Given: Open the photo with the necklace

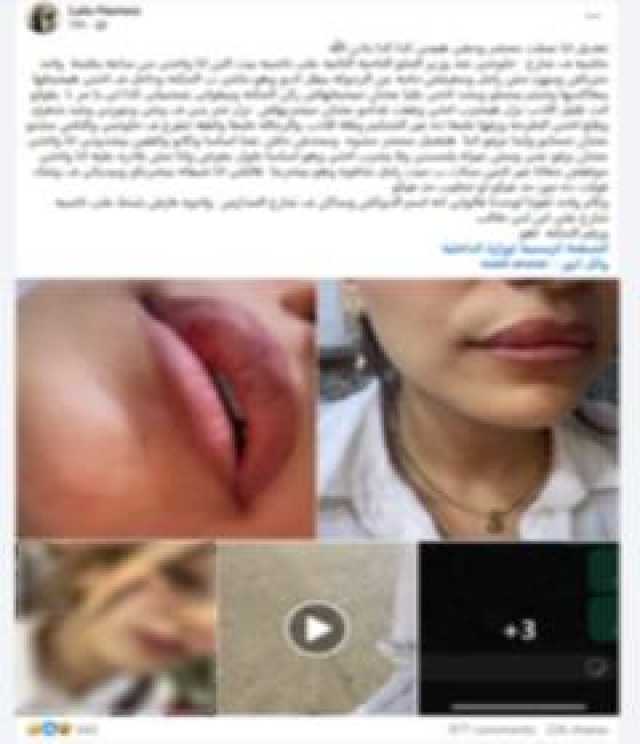Looking at the screenshot, I should pos(469,408).
